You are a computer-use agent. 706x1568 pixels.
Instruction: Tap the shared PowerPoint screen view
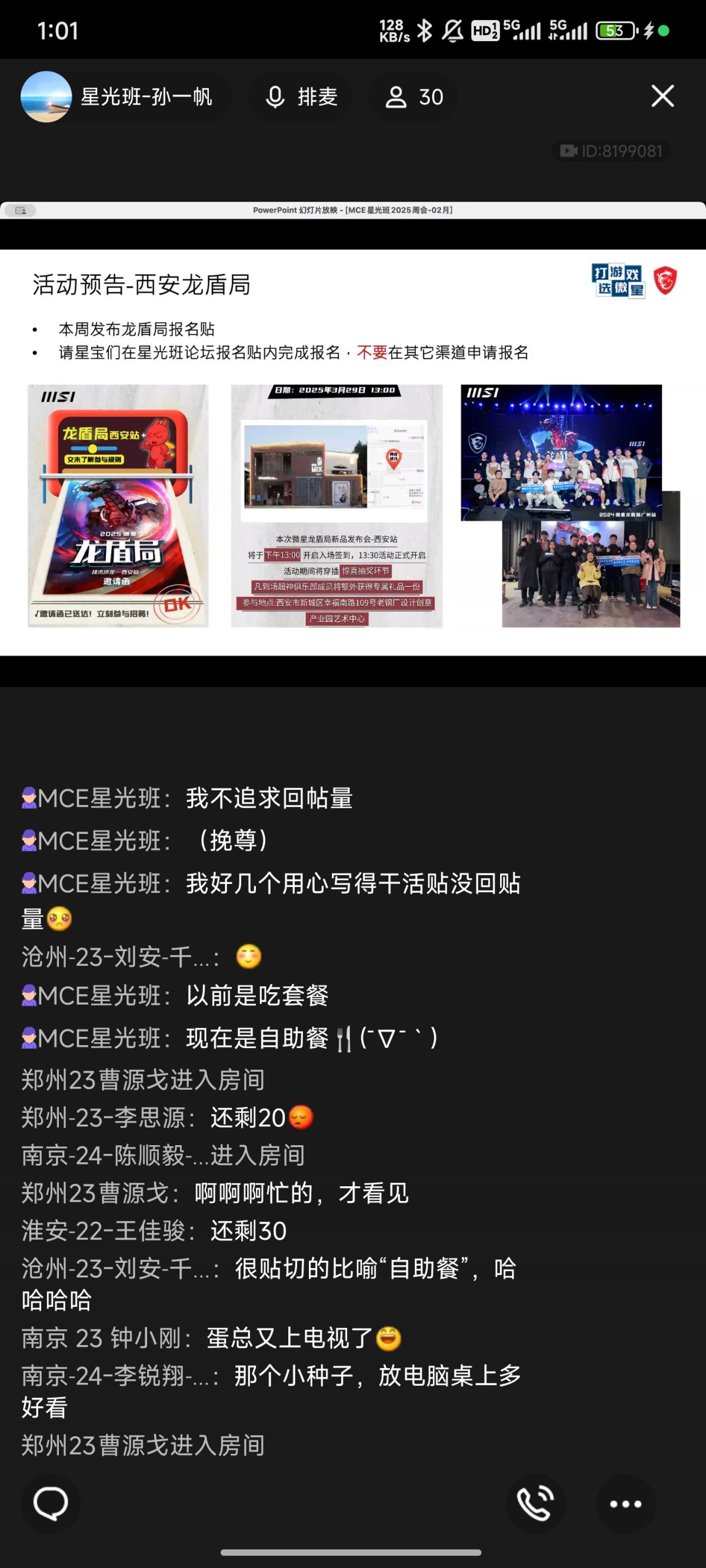[x=352, y=452]
